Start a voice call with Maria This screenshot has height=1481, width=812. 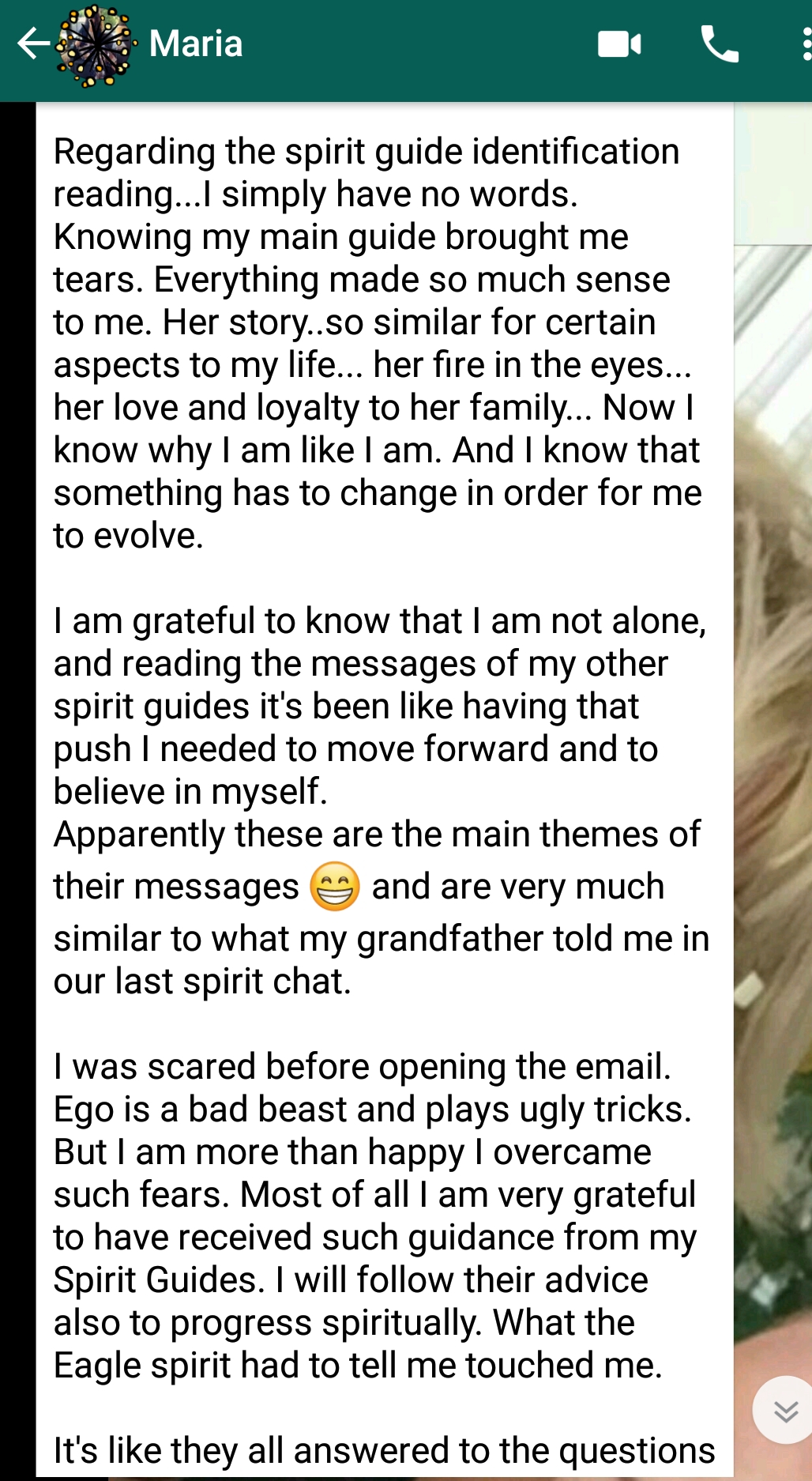tap(720, 44)
